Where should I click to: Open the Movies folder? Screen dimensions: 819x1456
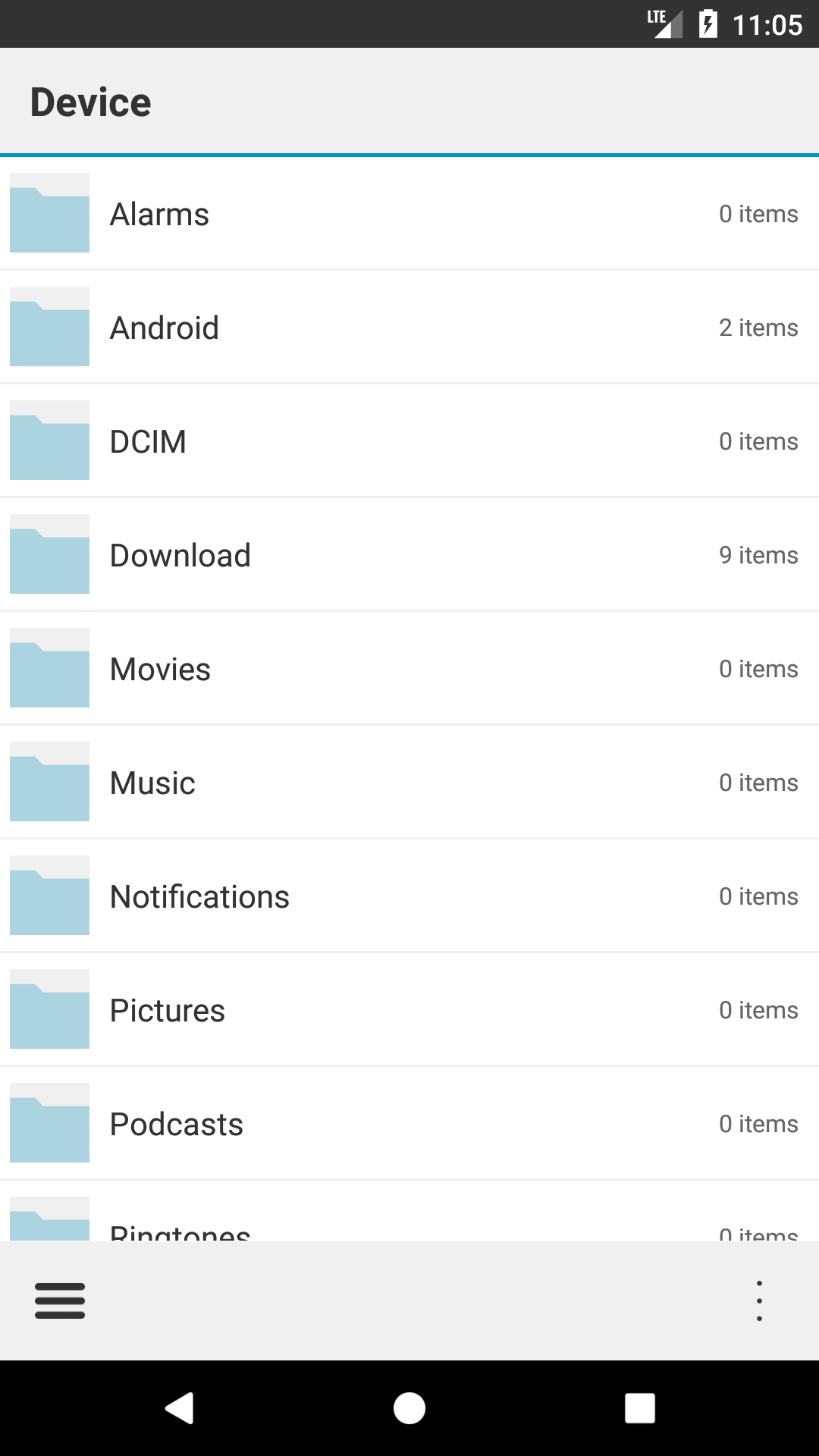coord(409,668)
